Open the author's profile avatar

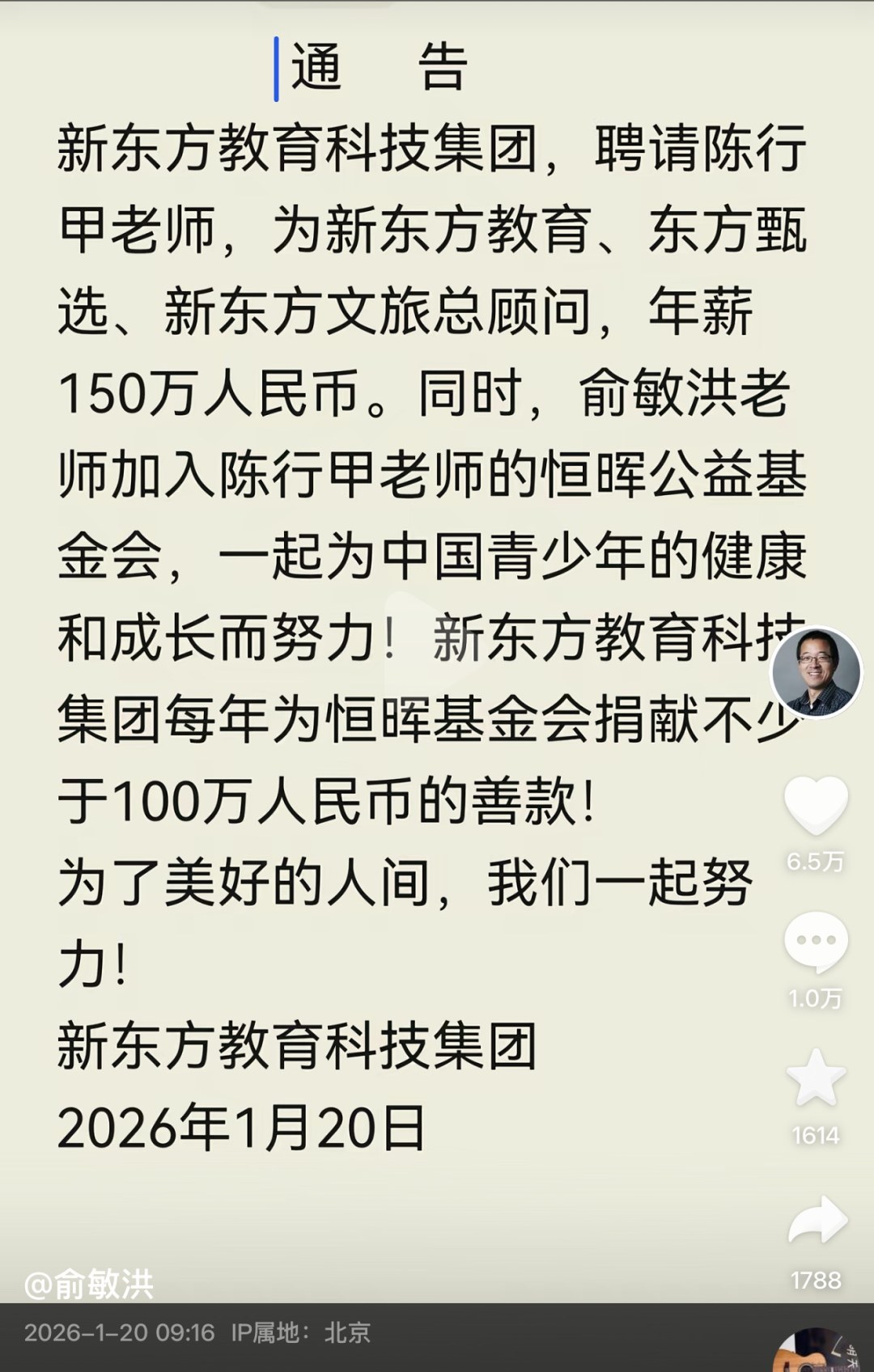[x=816, y=673]
